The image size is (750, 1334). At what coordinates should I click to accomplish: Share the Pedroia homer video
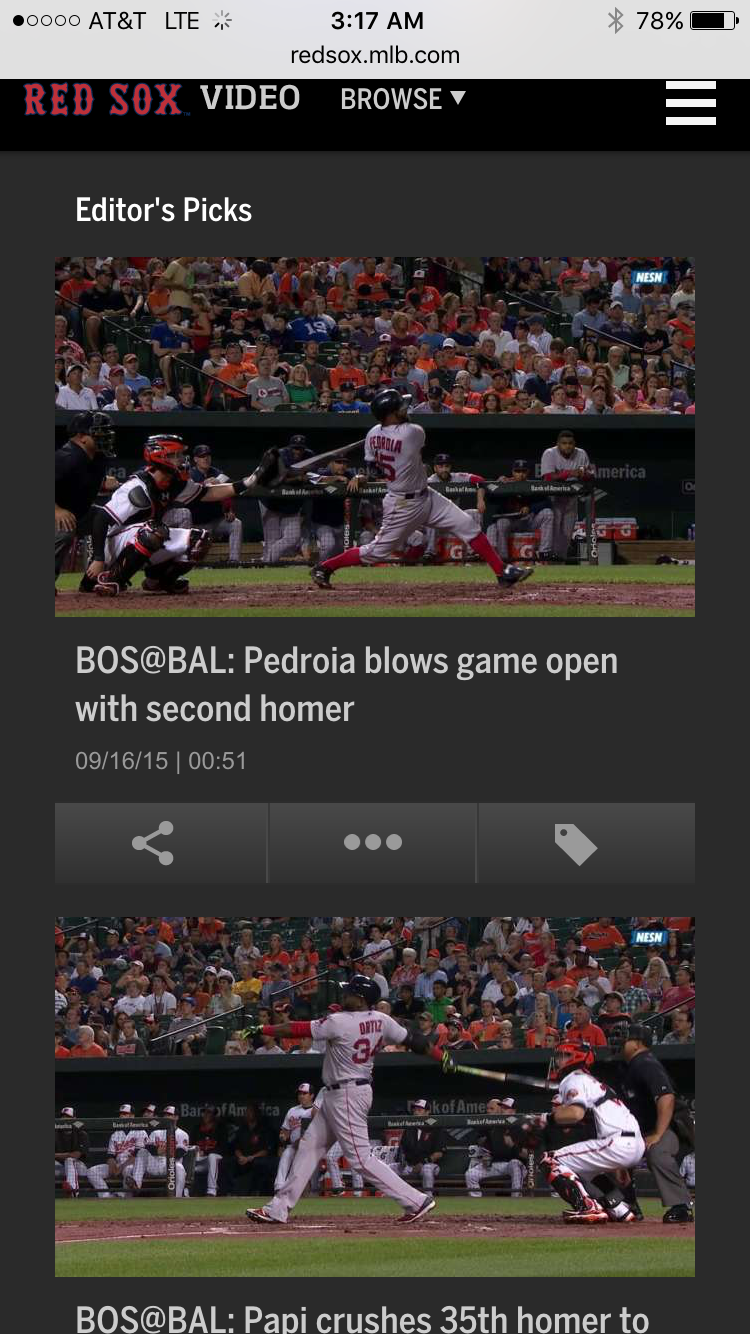coord(153,843)
